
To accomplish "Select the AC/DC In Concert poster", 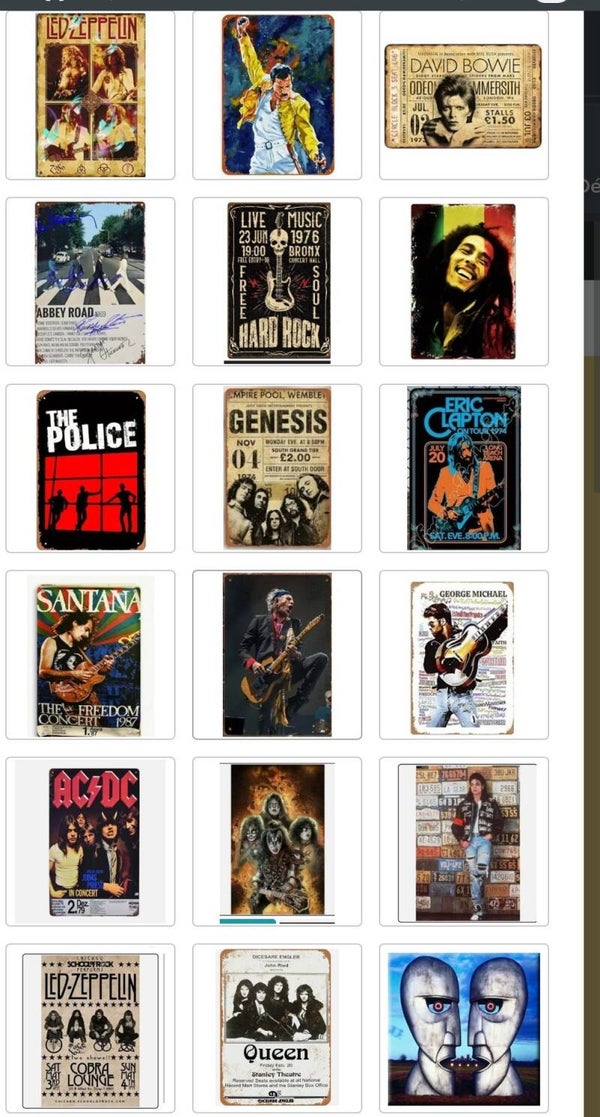I will click(90, 842).
